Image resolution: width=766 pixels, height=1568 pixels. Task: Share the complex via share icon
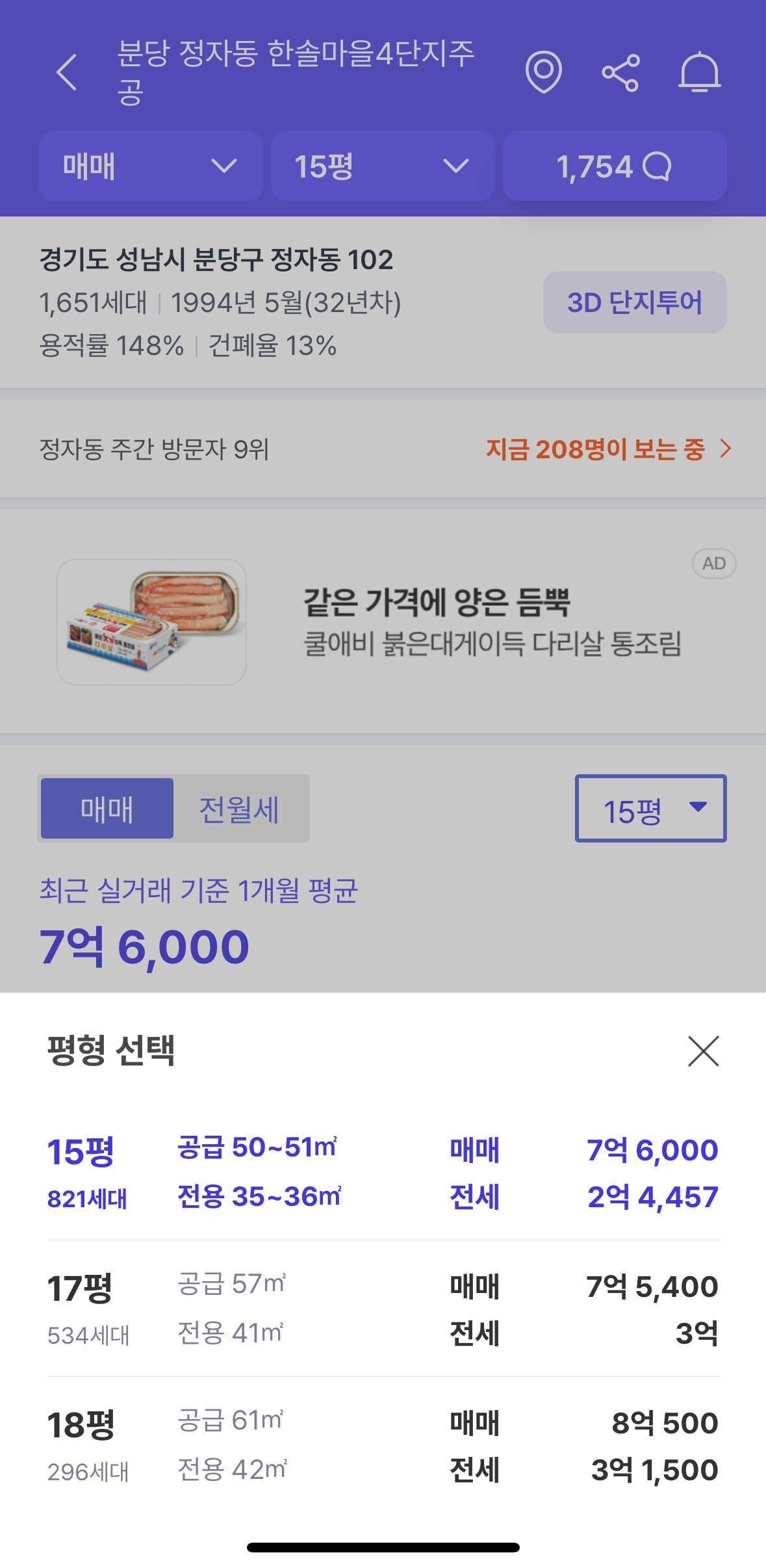[622, 73]
